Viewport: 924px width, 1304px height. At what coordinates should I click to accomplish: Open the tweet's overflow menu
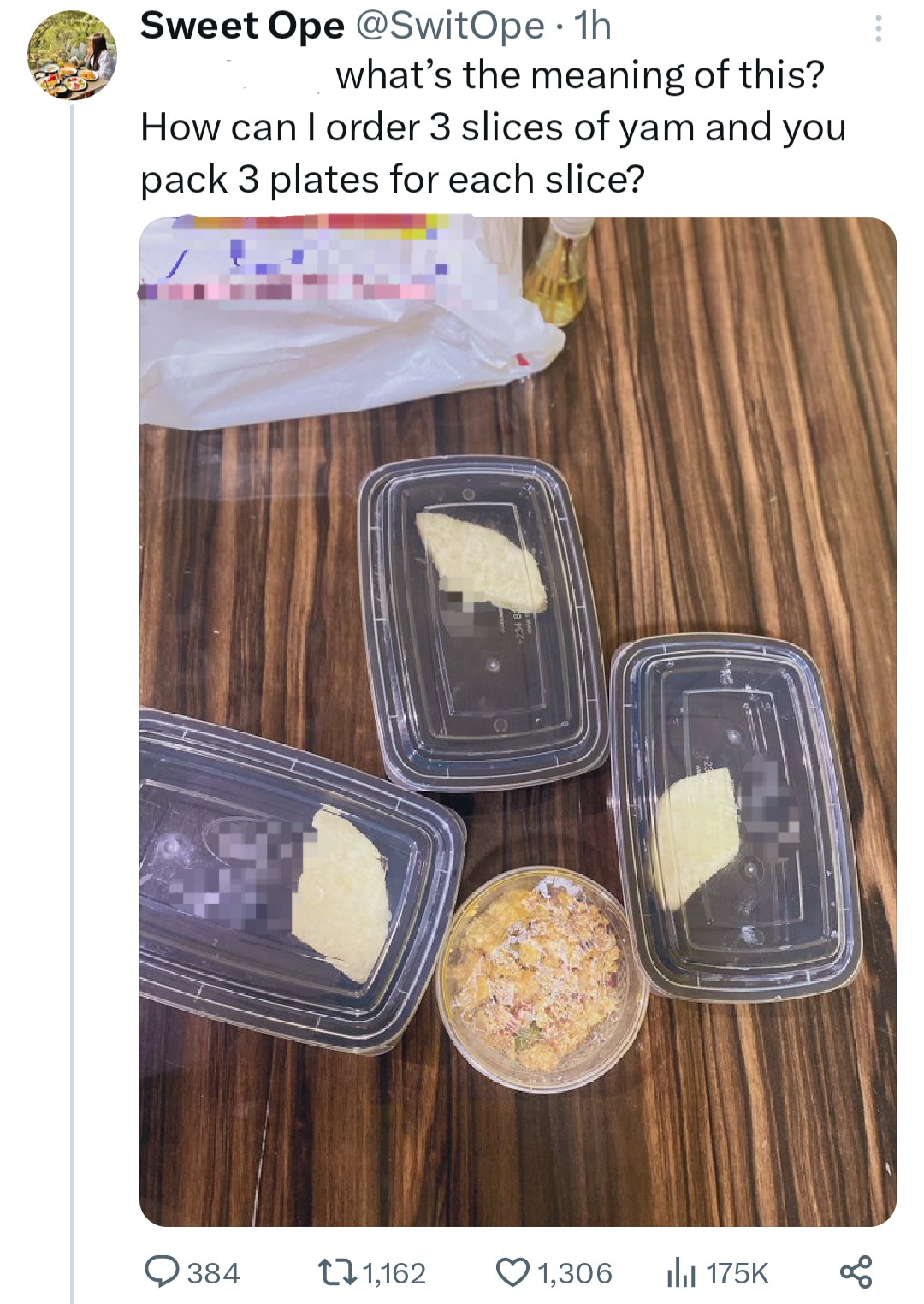[x=877, y=32]
